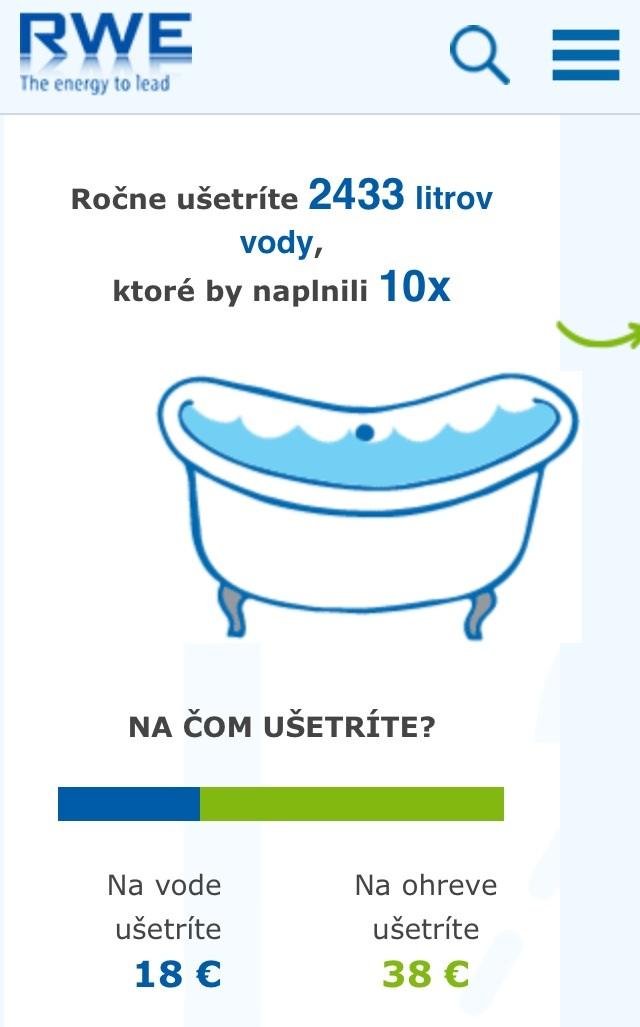This screenshot has width=640, height=1027.
Task: Open the search magnifier icon
Action: (x=479, y=55)
